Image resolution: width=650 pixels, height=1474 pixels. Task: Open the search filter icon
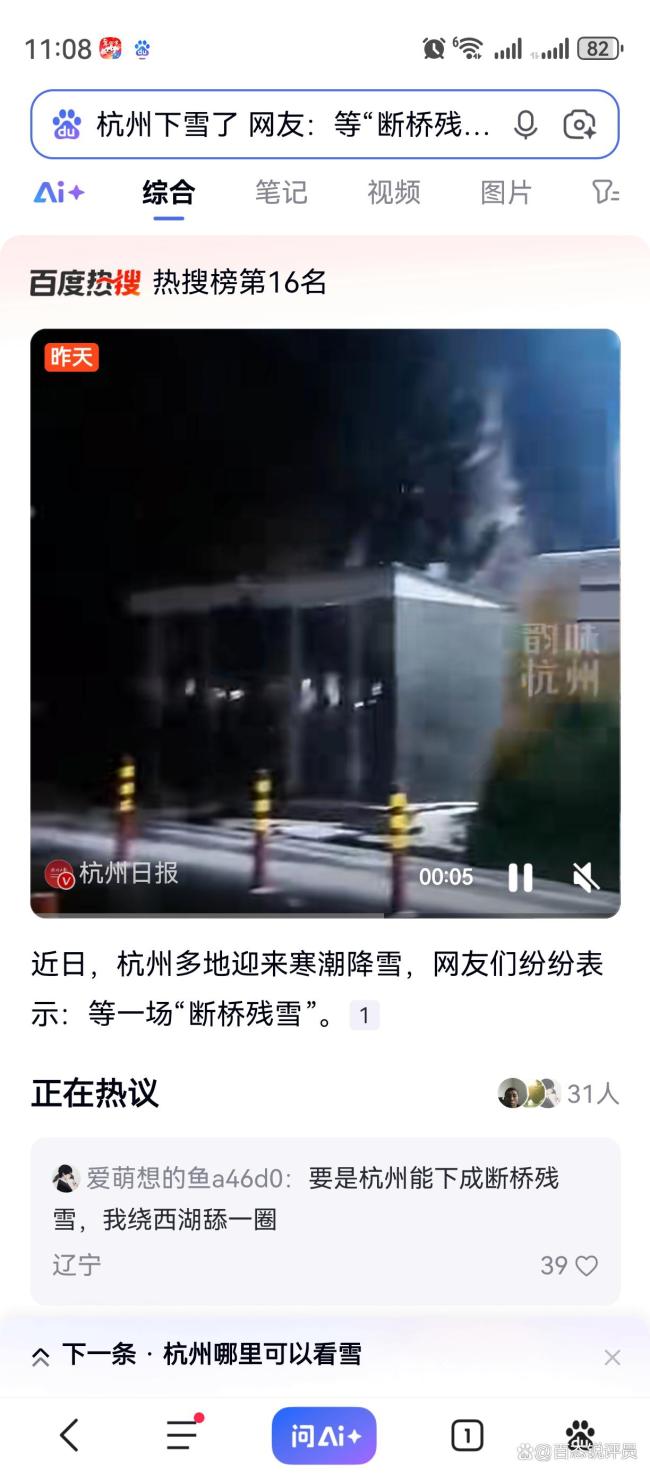[605, 192]
